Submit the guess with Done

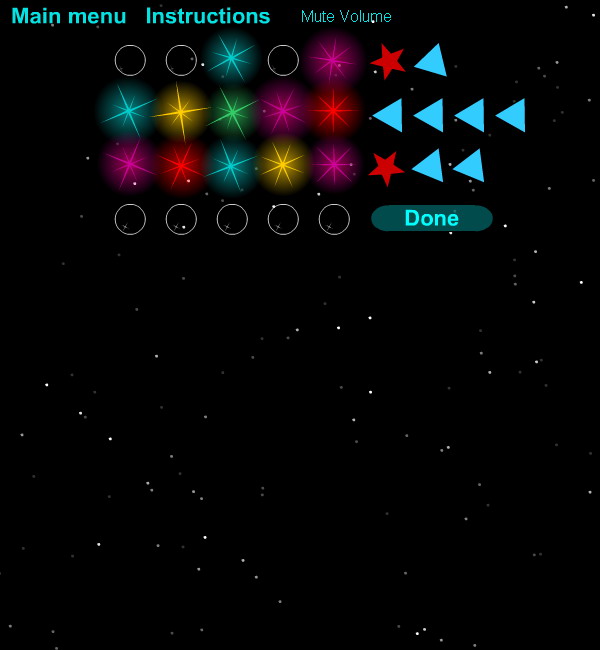pos(431,218)
